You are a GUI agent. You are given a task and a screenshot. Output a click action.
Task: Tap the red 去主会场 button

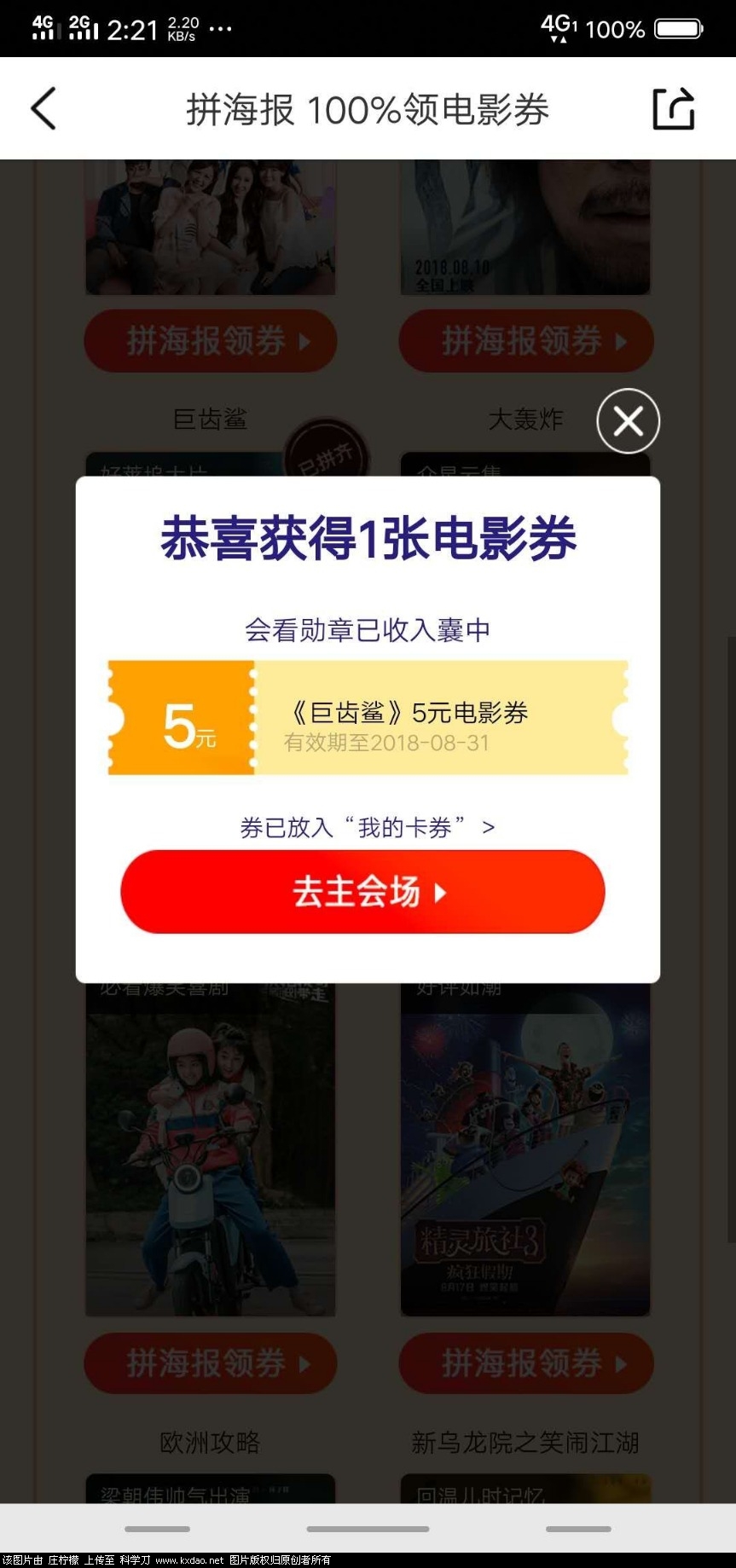(x=363, y=892)
